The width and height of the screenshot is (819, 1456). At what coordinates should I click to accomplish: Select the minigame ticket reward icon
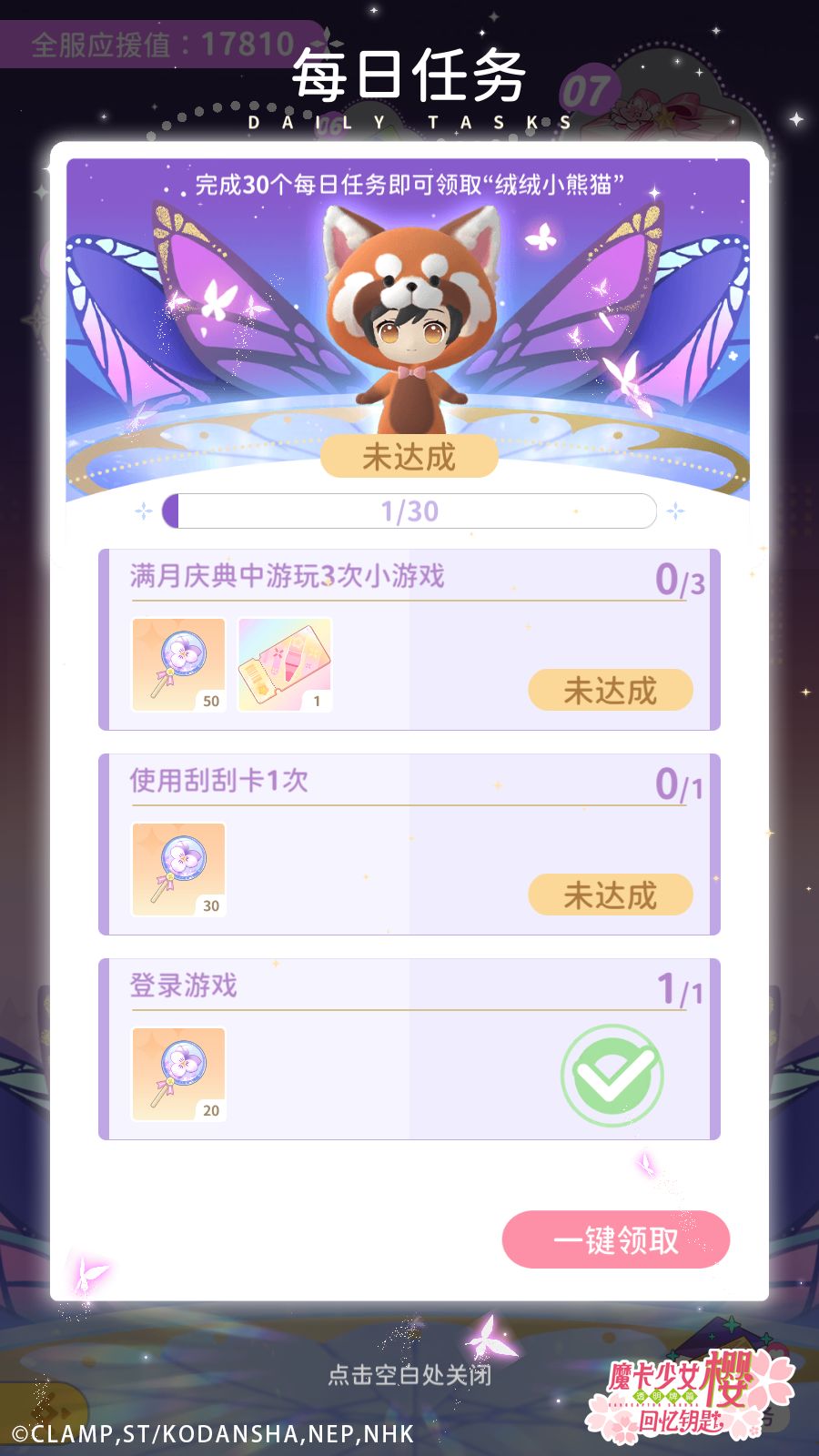(285, 664)
